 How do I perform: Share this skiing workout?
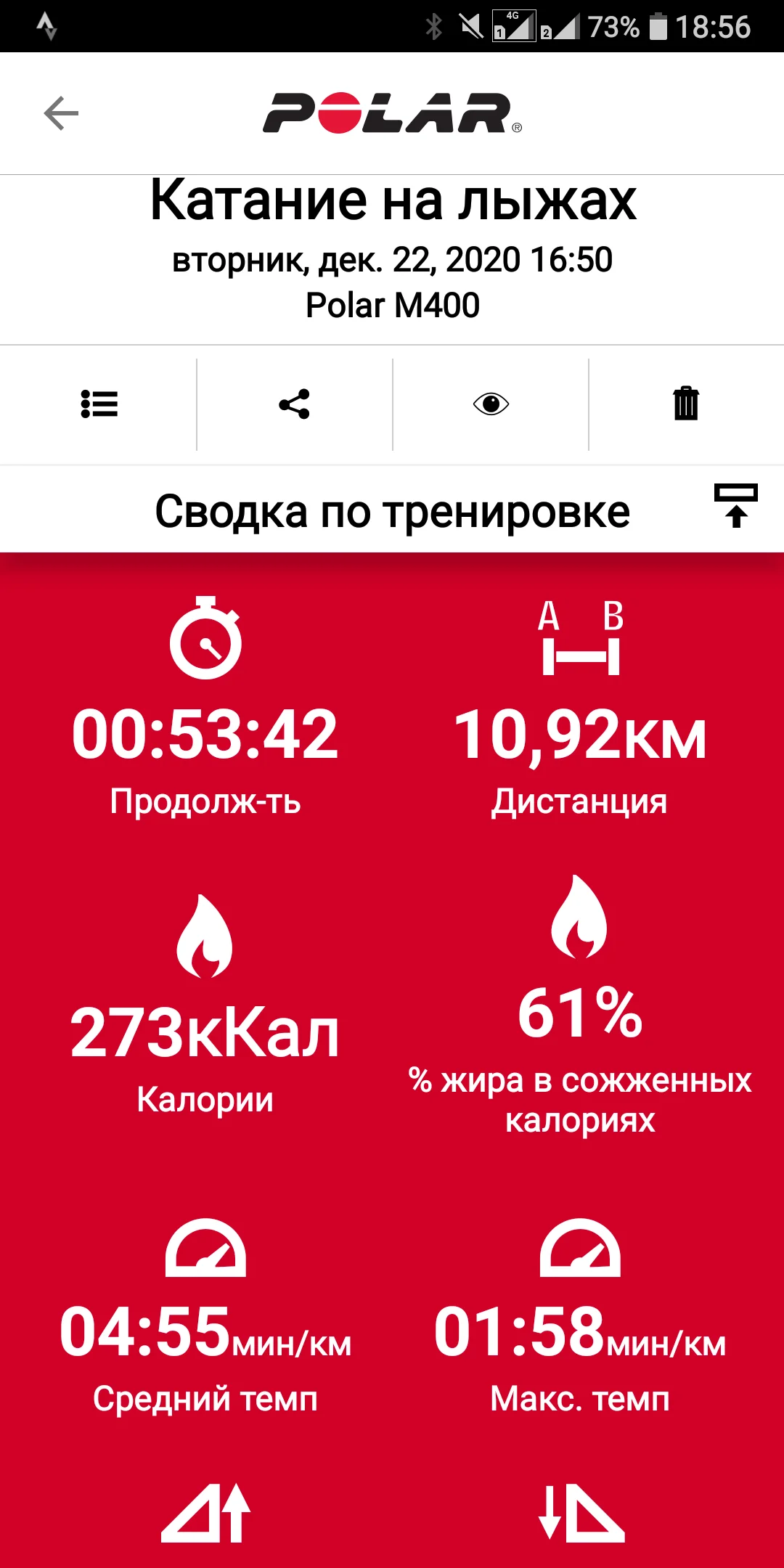pos(294,404)
